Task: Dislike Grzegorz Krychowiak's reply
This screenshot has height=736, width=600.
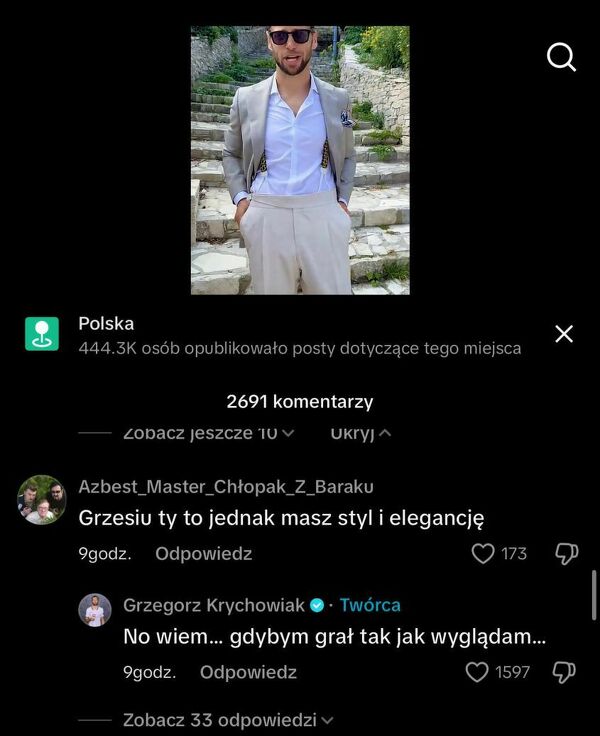Action: [x=563, y=672]
